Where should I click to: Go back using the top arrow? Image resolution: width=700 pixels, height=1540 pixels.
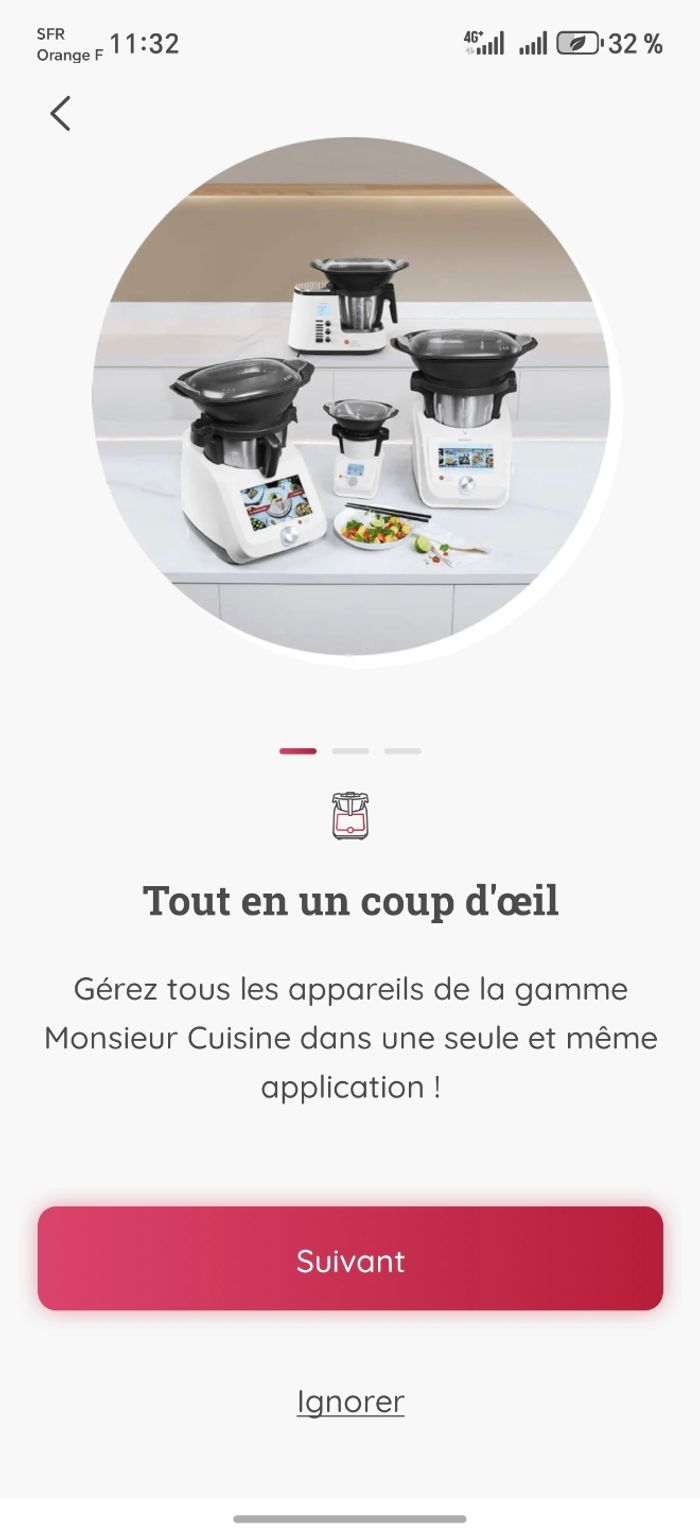(x=61, y=114)
